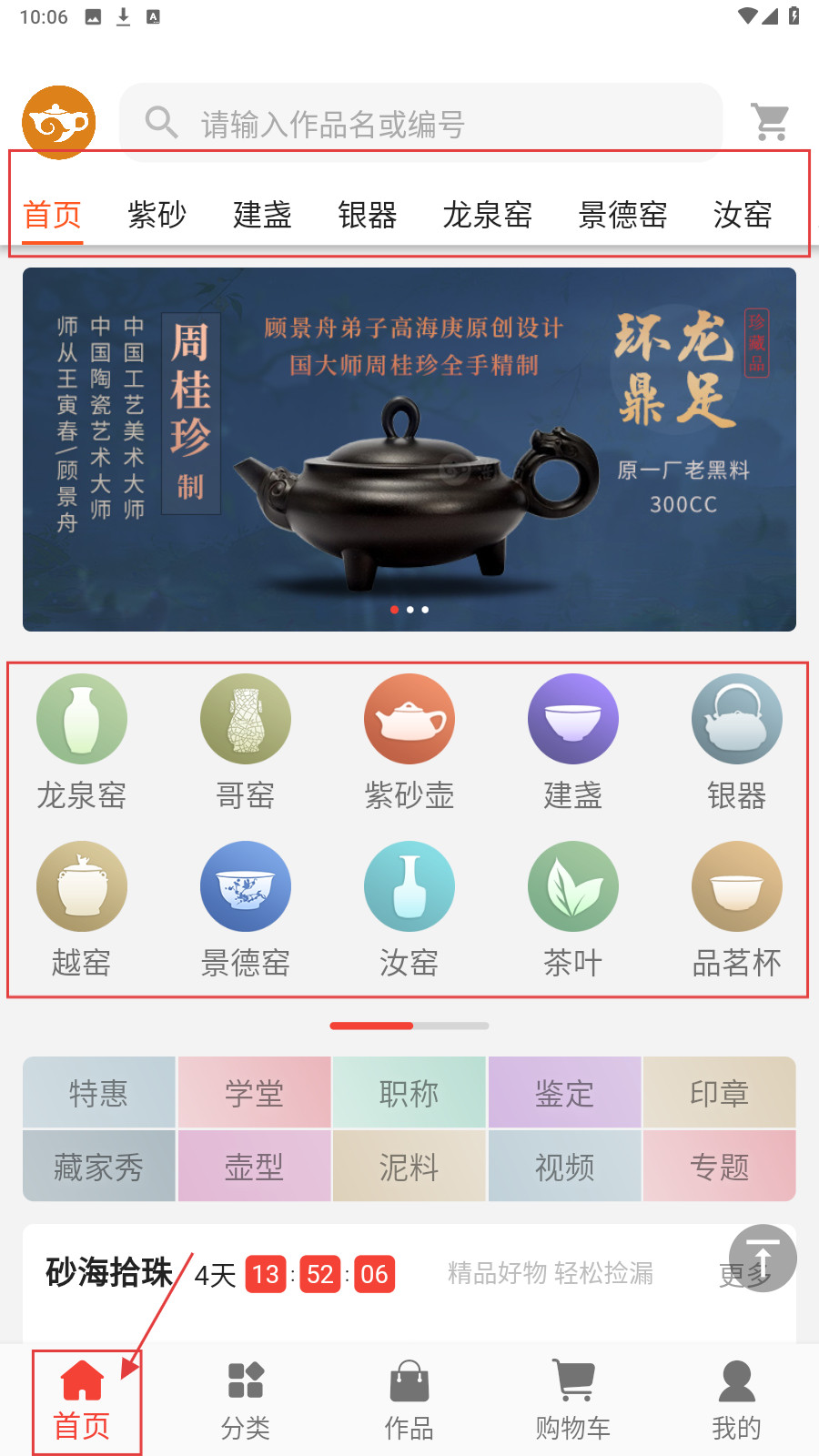Open the 藏家秀 tile
Viewport: 819px width, 1456px height.
click(x=99, y=1166)
